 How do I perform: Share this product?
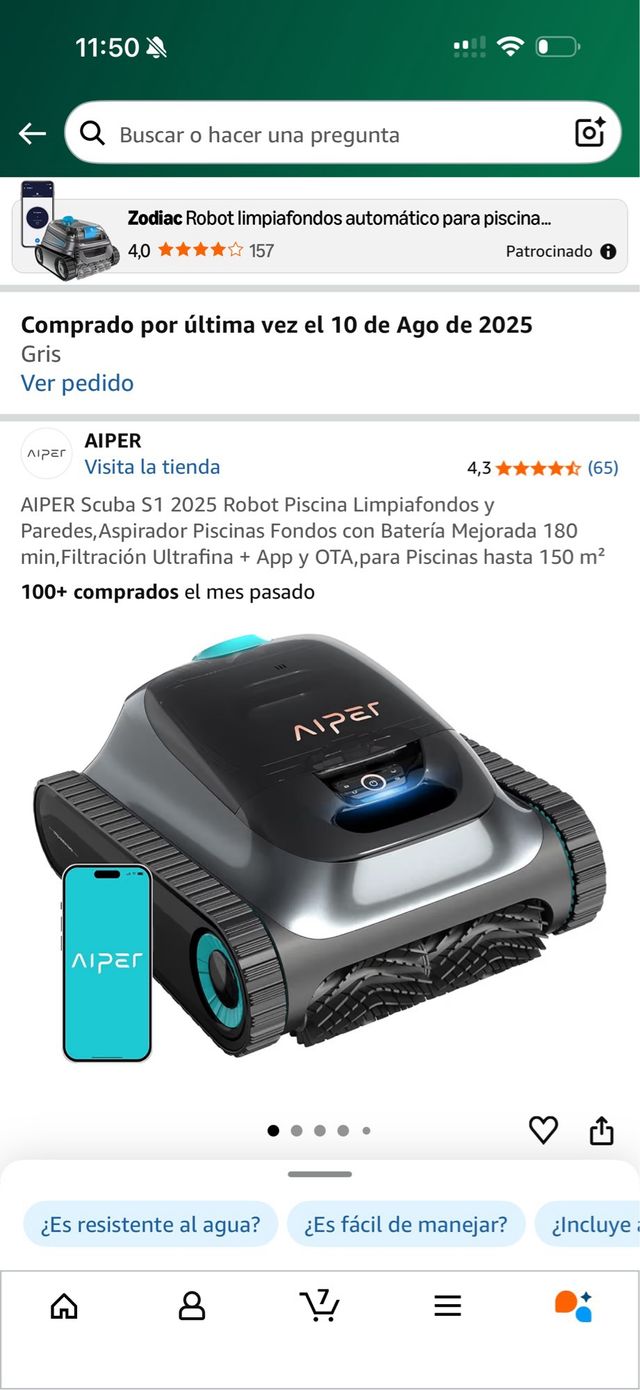(601, 1130)
